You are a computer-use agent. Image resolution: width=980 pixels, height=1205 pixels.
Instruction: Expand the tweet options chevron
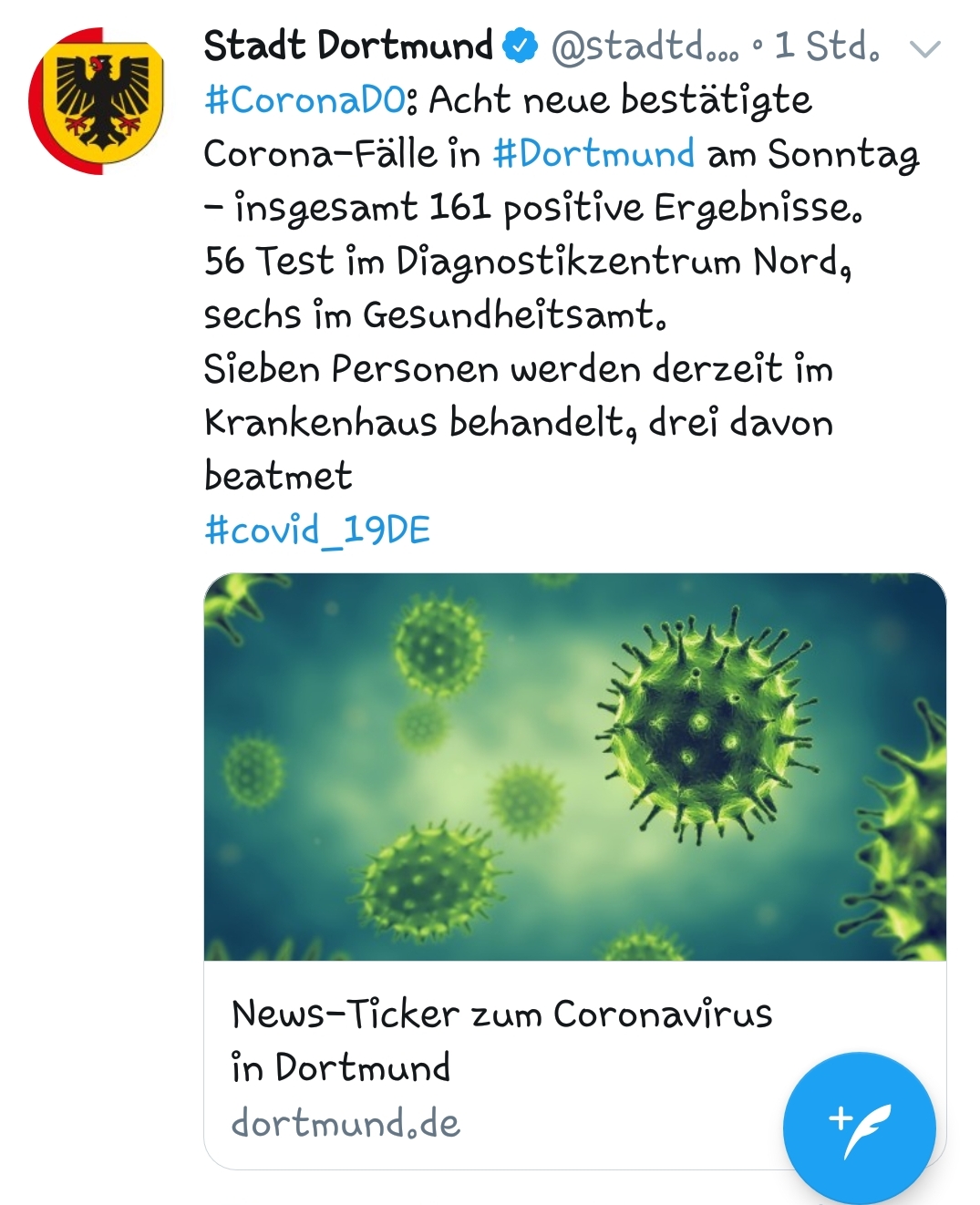924,48
